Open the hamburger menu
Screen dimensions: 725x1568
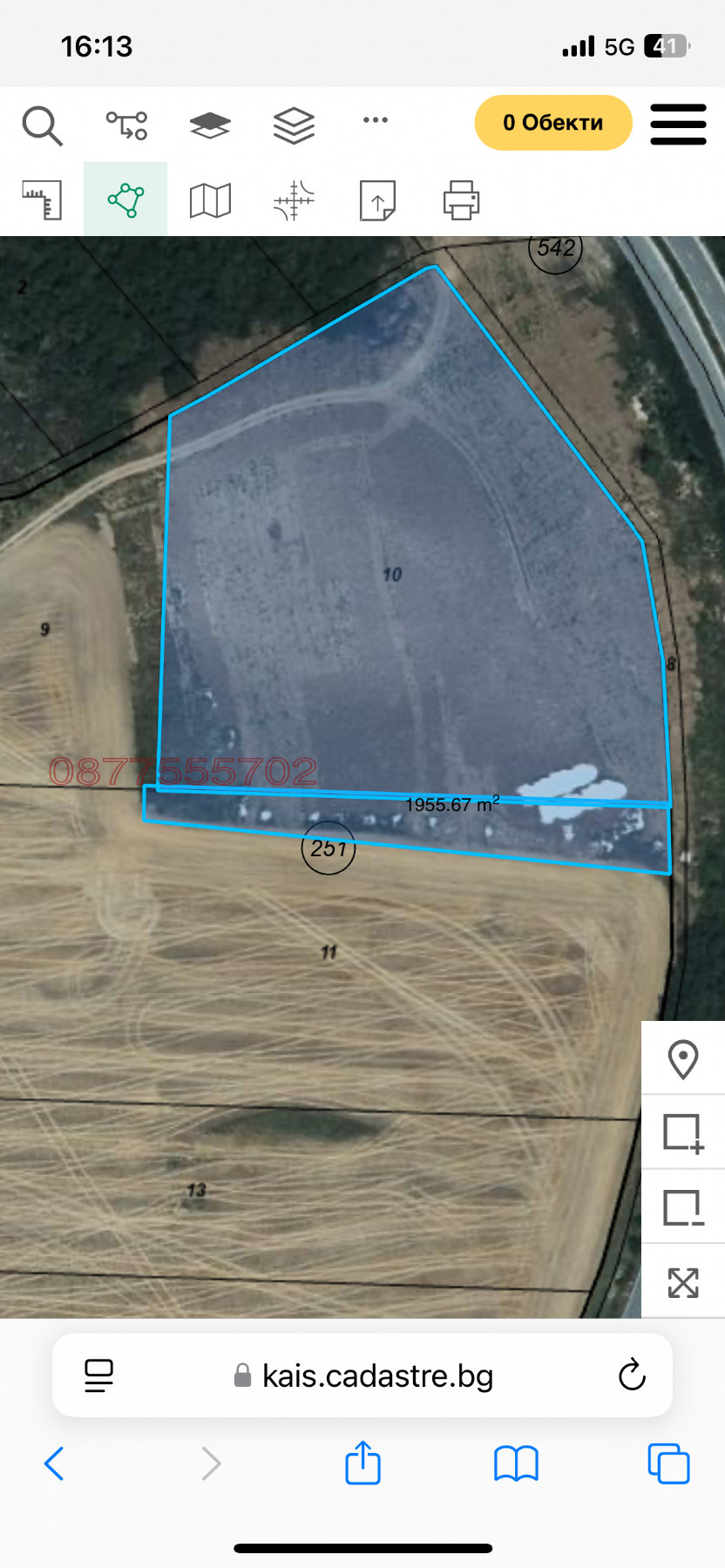678,124
